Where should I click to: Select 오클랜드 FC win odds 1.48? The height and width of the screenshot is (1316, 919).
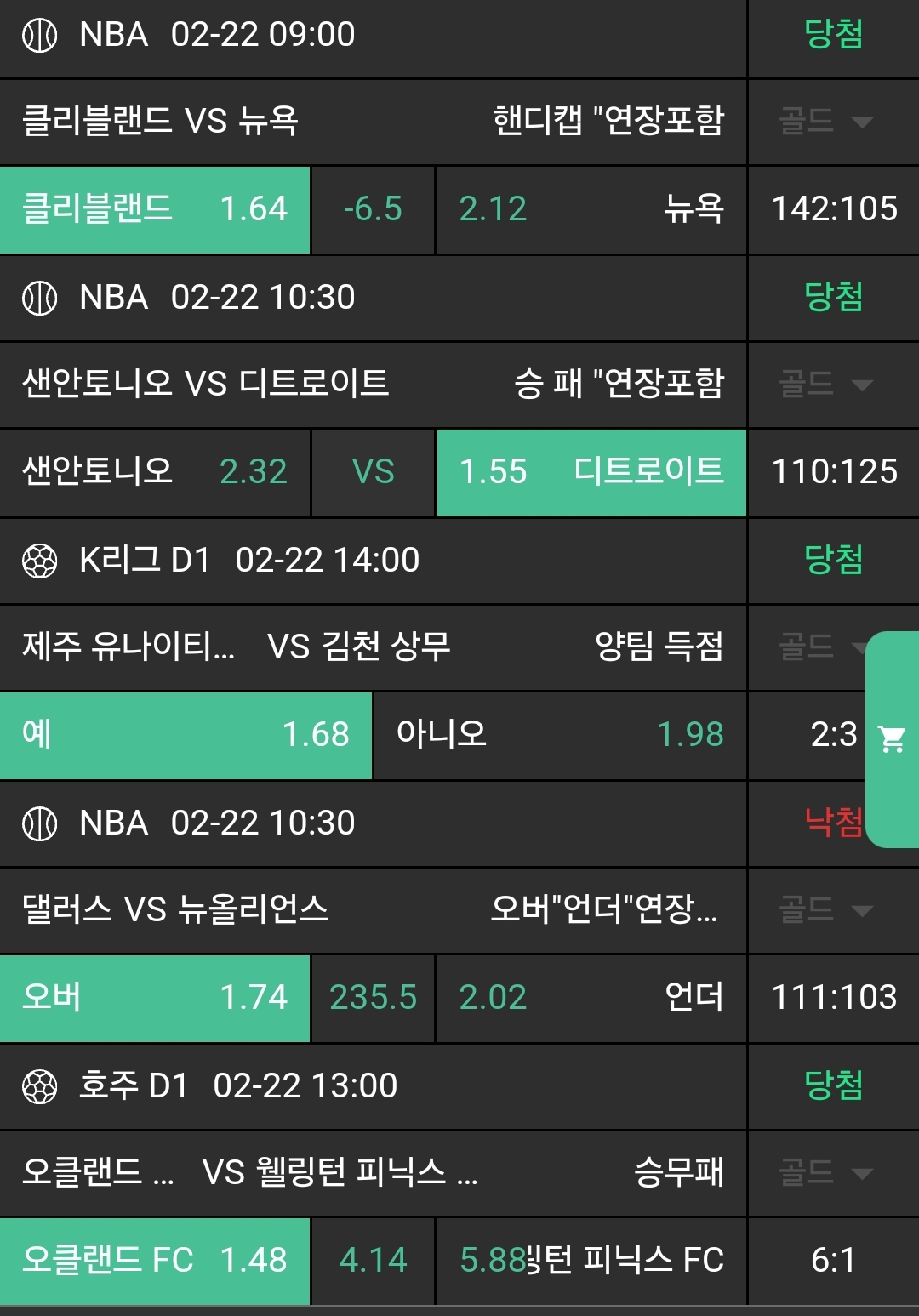coord(155,1261)
